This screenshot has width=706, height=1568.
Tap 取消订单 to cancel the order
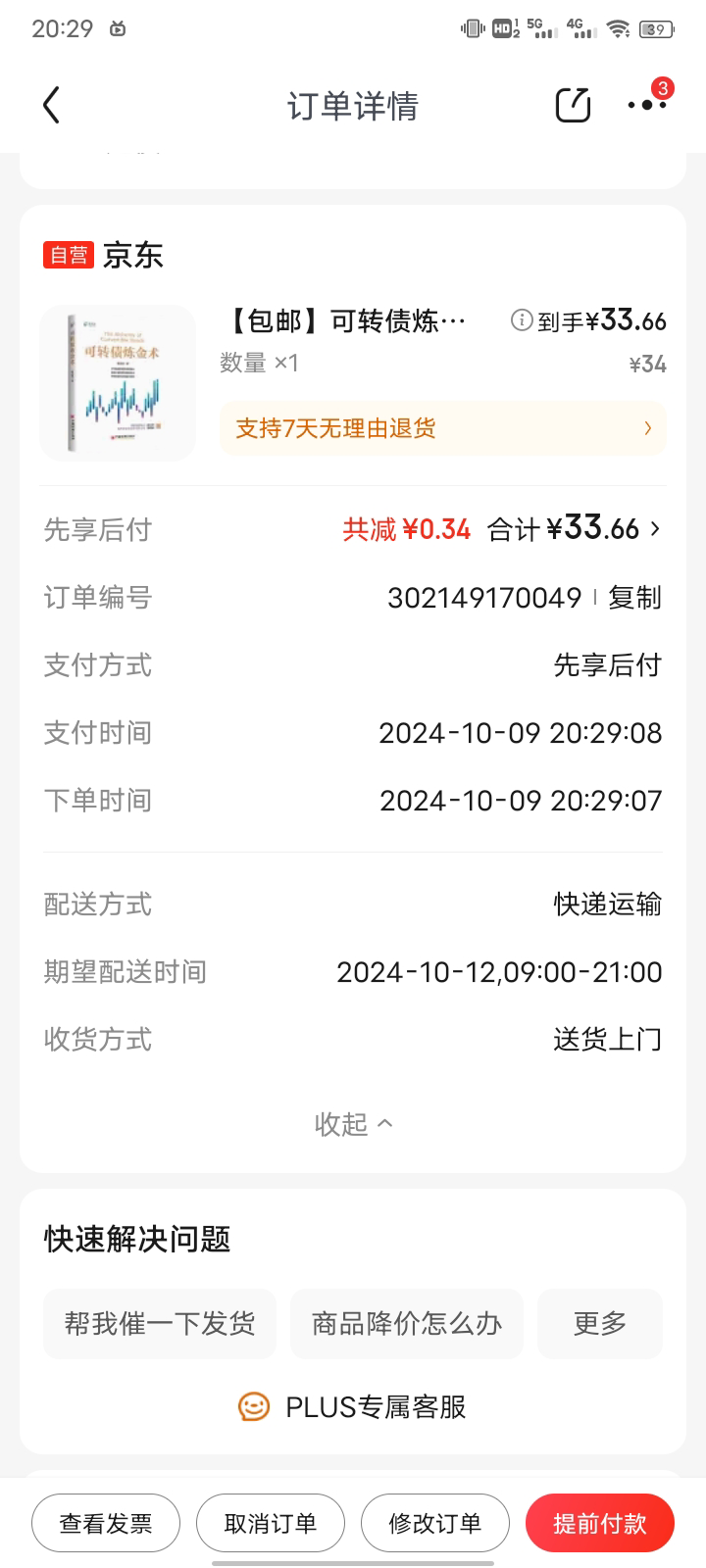(271, 1524)
